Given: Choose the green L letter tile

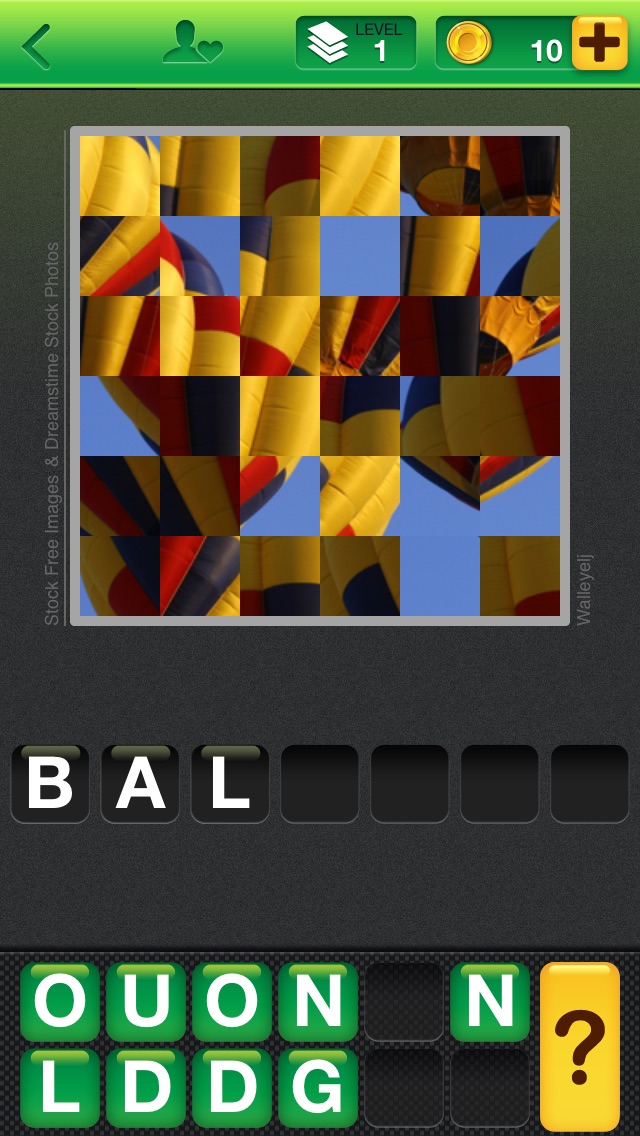Looking at the screenshot, I should pos(60,1087).
